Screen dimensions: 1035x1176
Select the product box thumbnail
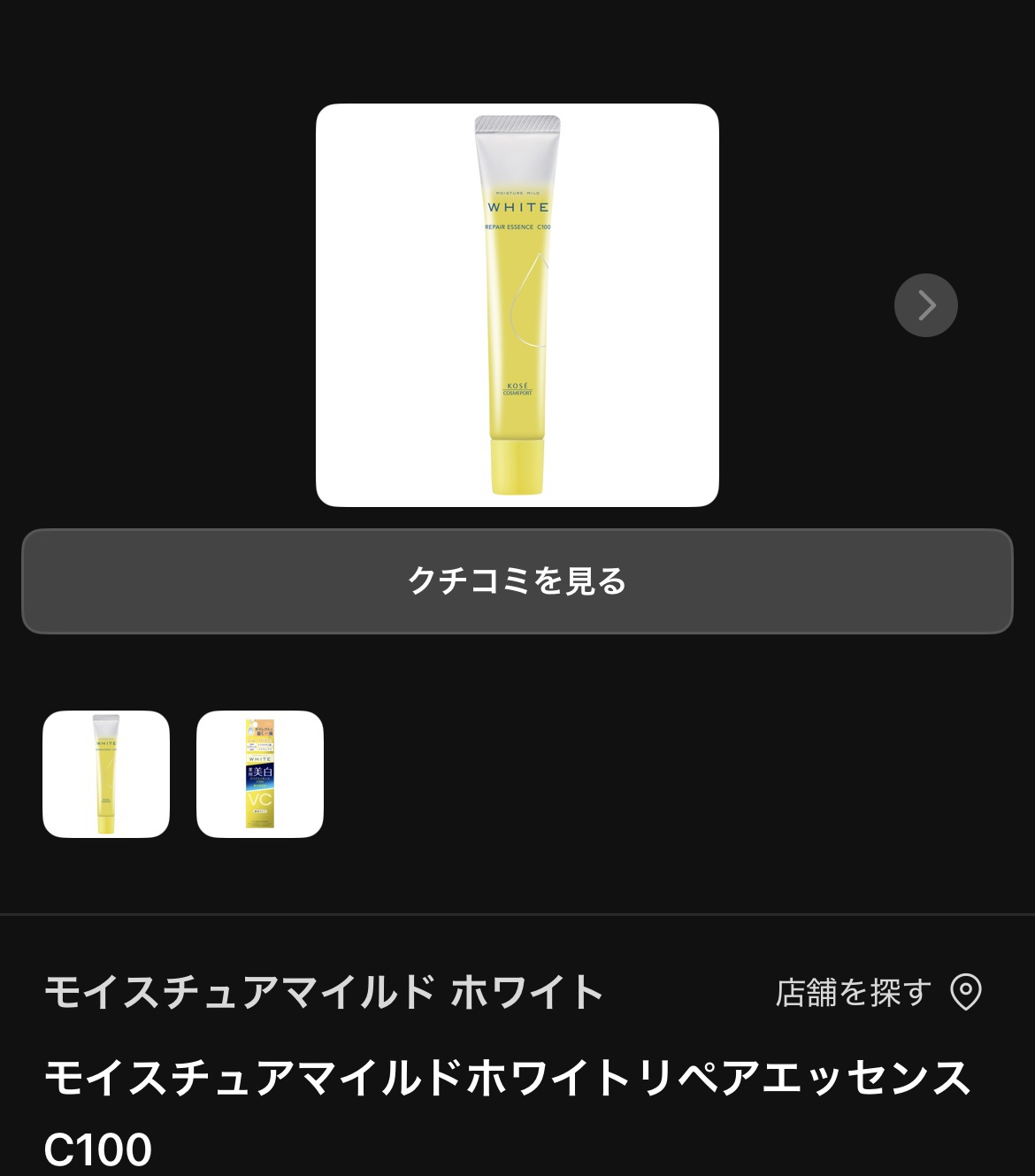(x=260, y=774)
